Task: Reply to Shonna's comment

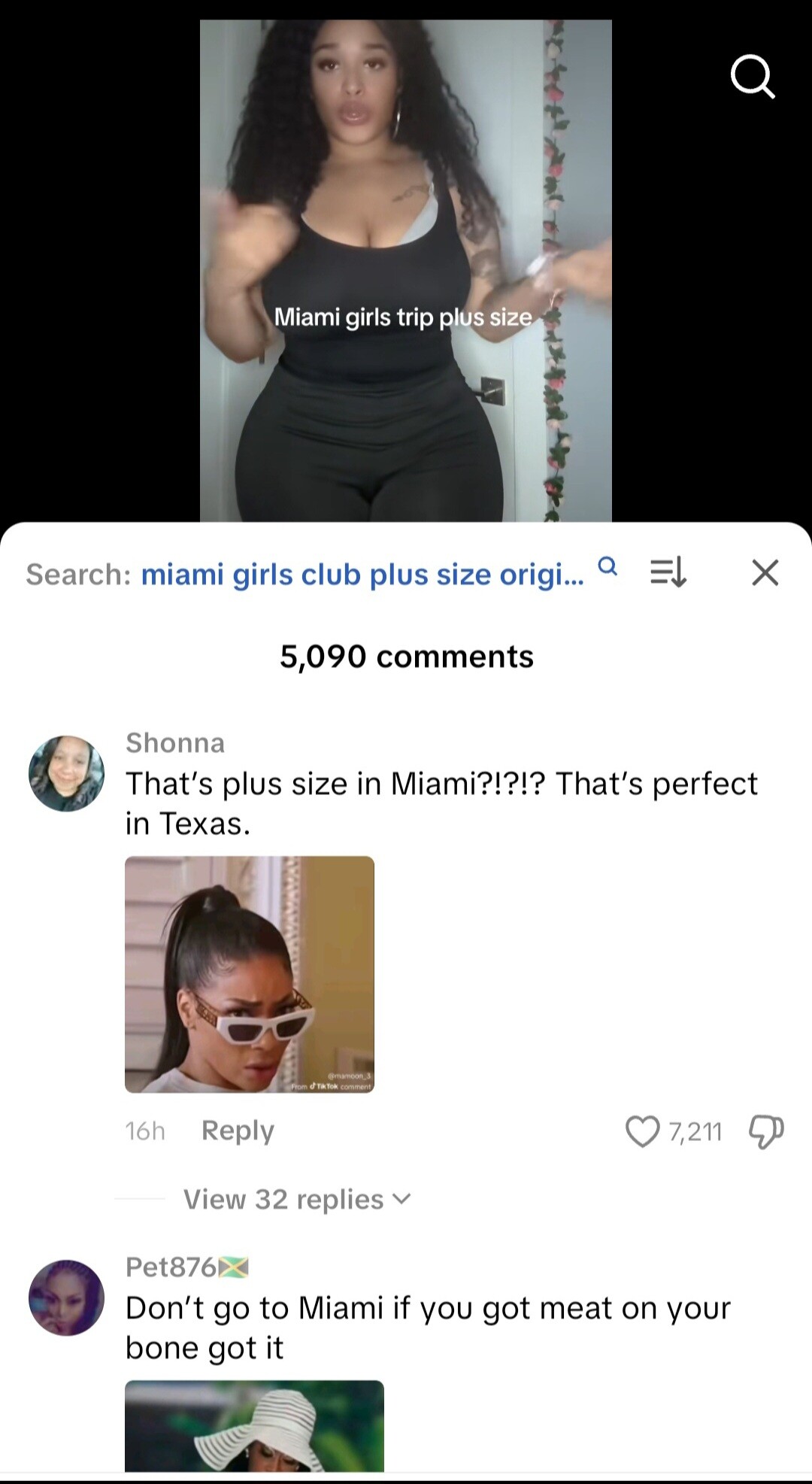Action: [x=238, y=1130]
